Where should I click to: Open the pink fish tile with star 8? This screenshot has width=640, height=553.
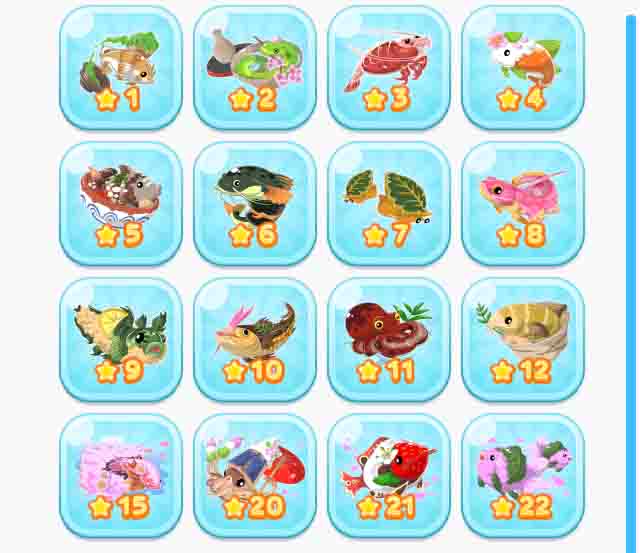(x=523, y=203)
